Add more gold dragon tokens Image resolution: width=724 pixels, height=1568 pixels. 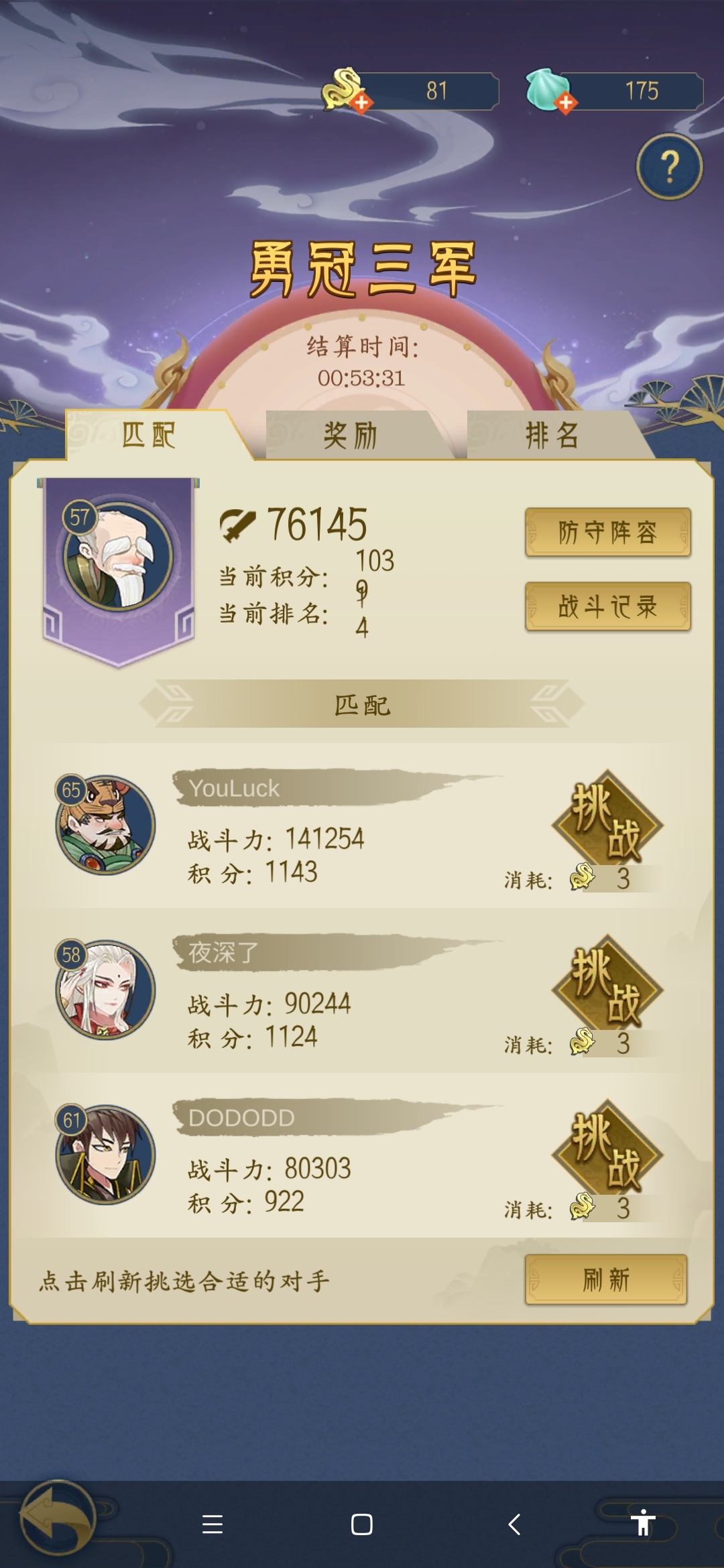point(361,103)
